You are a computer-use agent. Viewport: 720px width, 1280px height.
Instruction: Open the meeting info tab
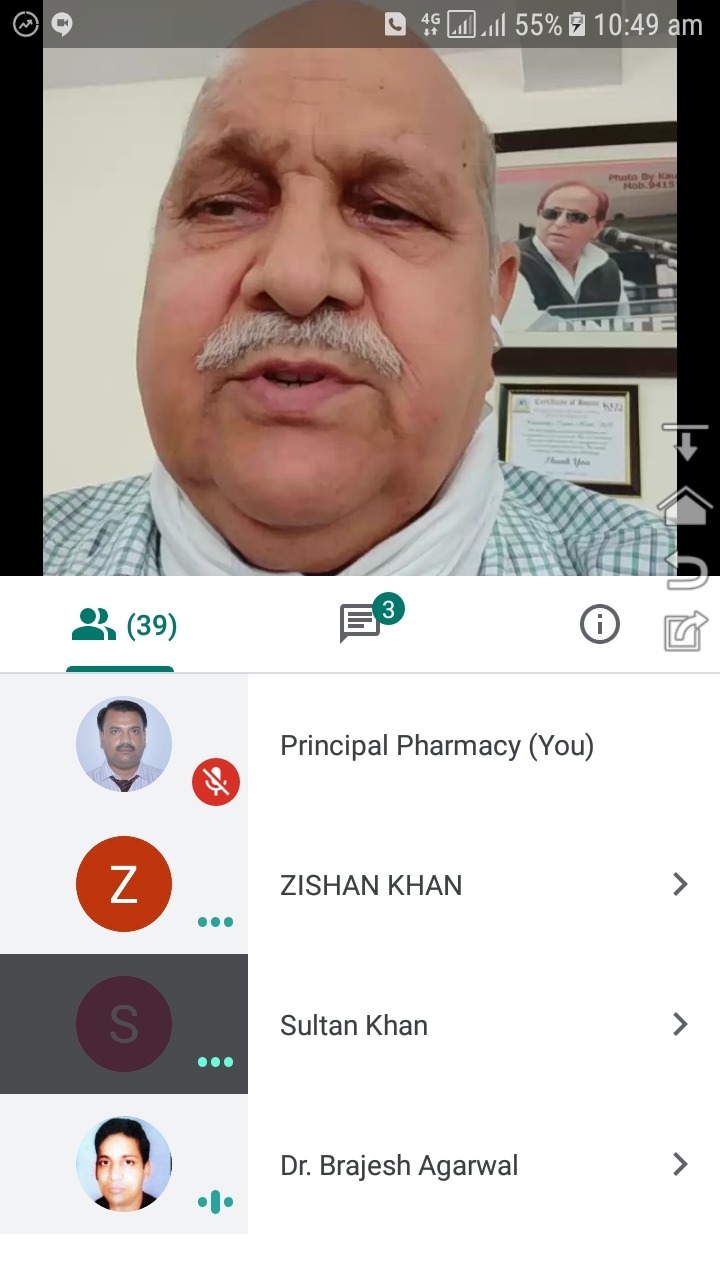599,625
